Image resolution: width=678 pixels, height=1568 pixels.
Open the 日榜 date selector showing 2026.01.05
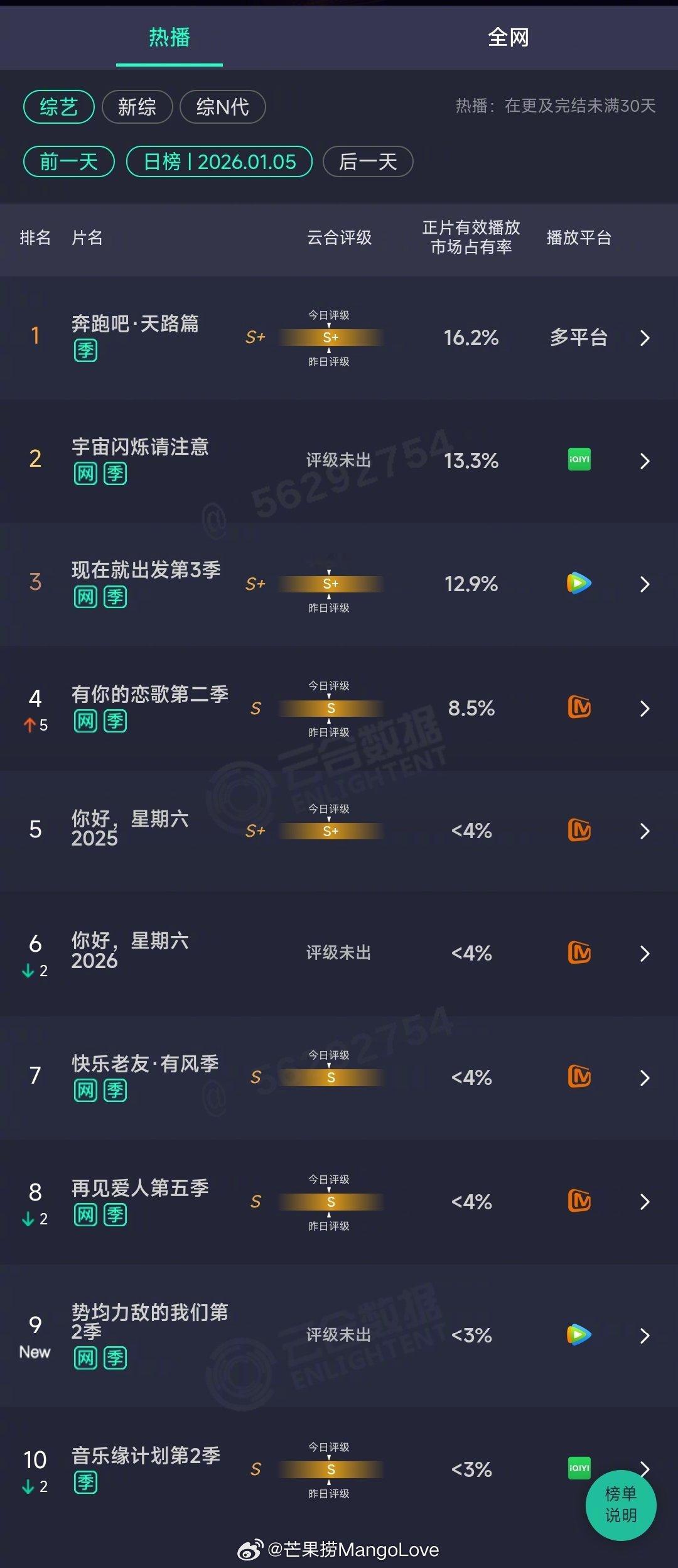click(x=219, y=161)
